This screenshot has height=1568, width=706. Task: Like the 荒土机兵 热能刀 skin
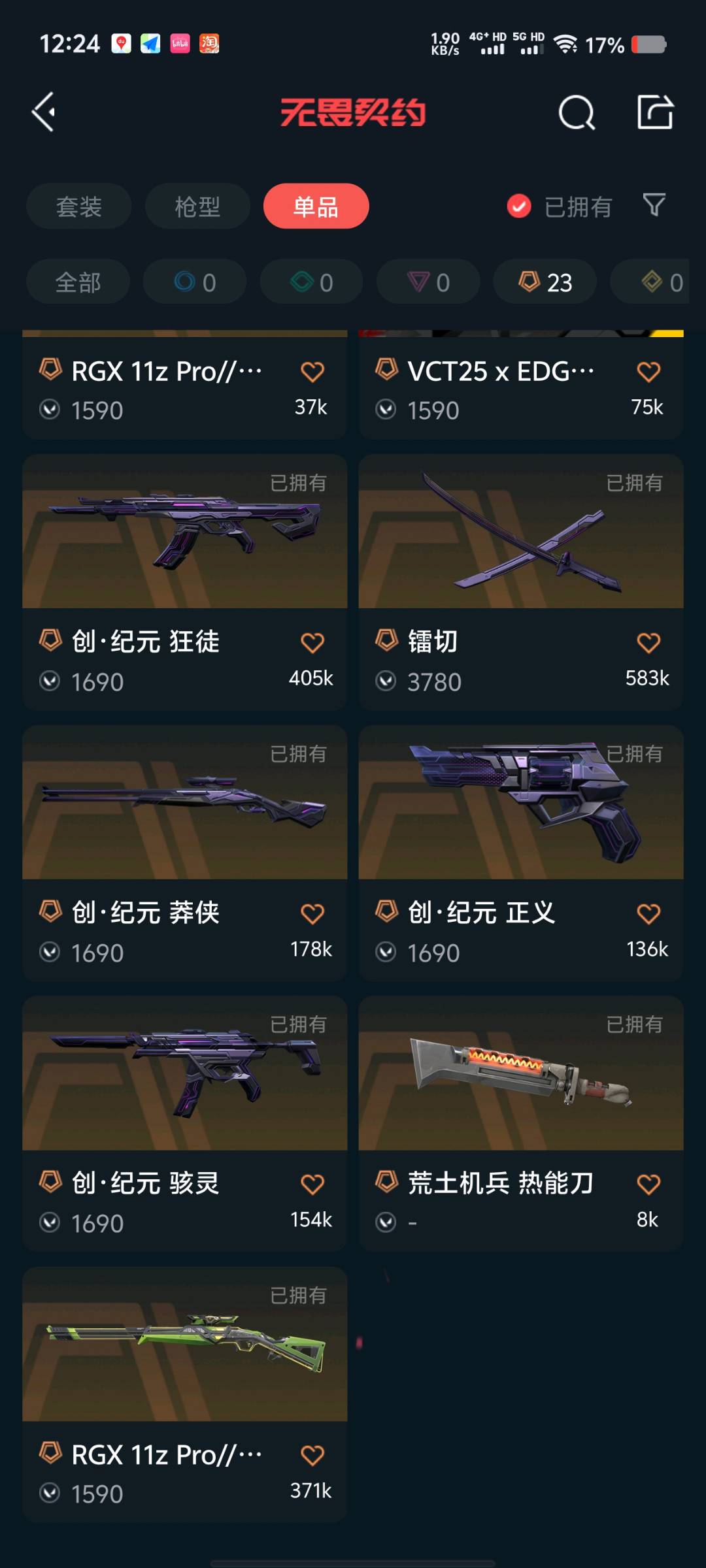[648, 1184]
